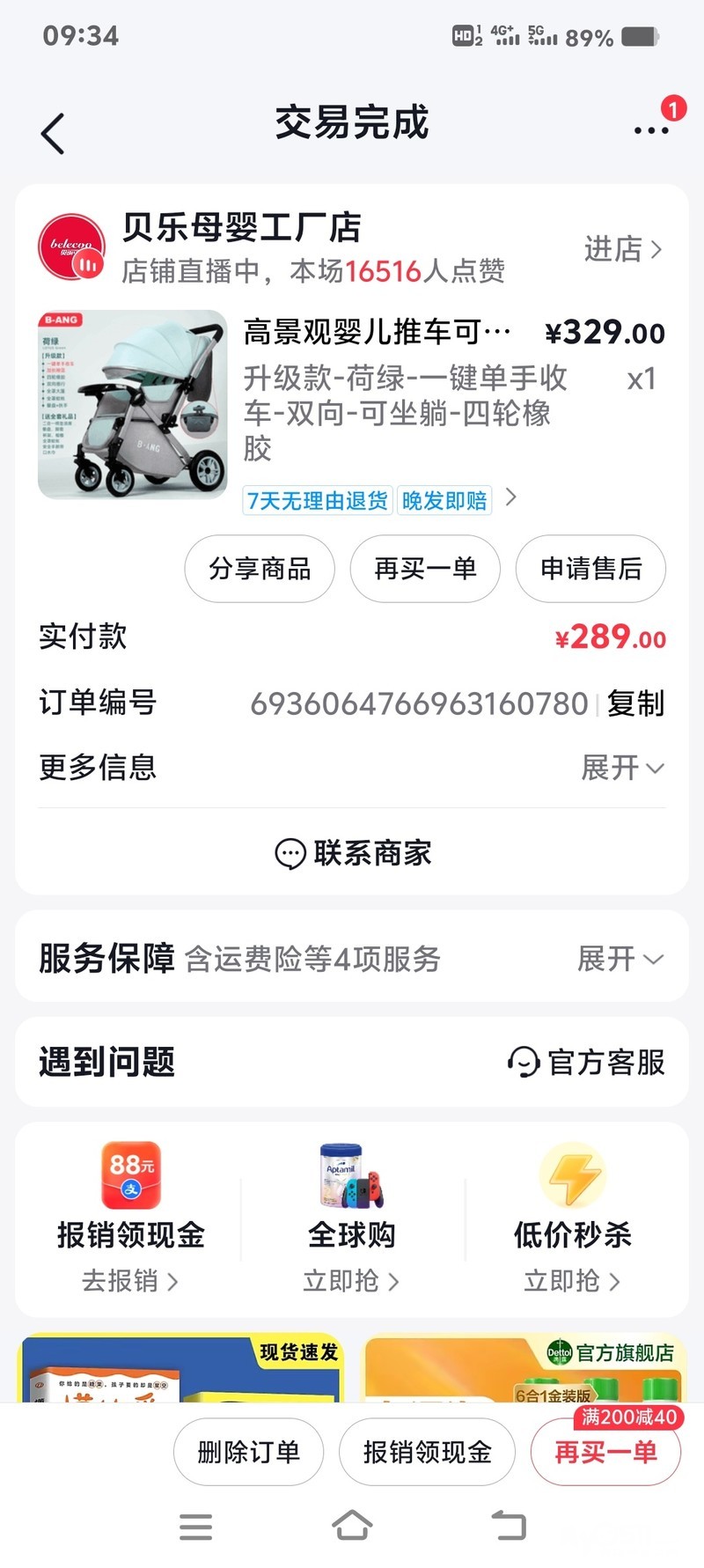
Task: Go to the system home screen
Action: 352,1526
